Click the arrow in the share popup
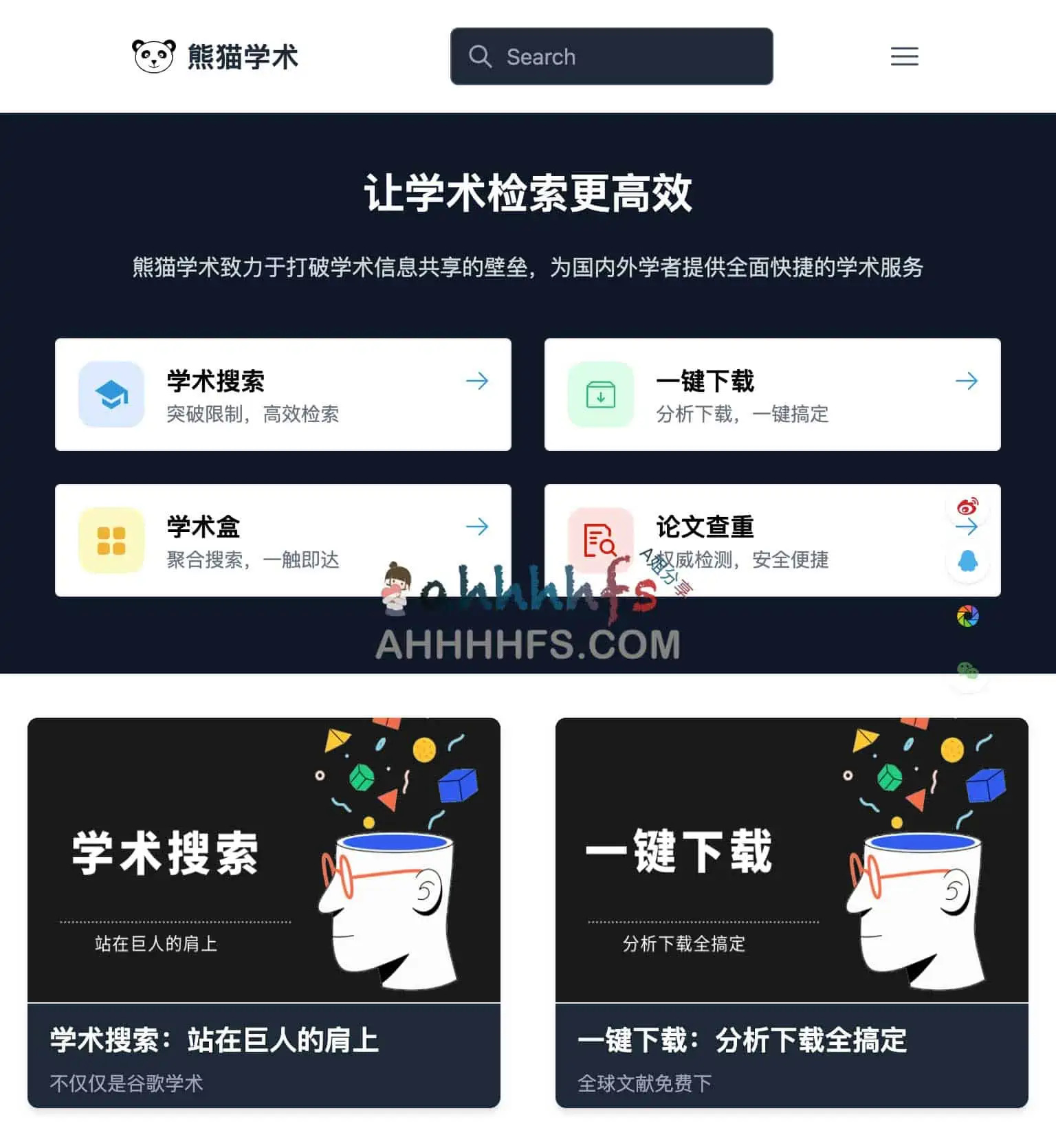Image resolution: width=1056 pixels, height=1148 pixels. [x=967, y=527]
